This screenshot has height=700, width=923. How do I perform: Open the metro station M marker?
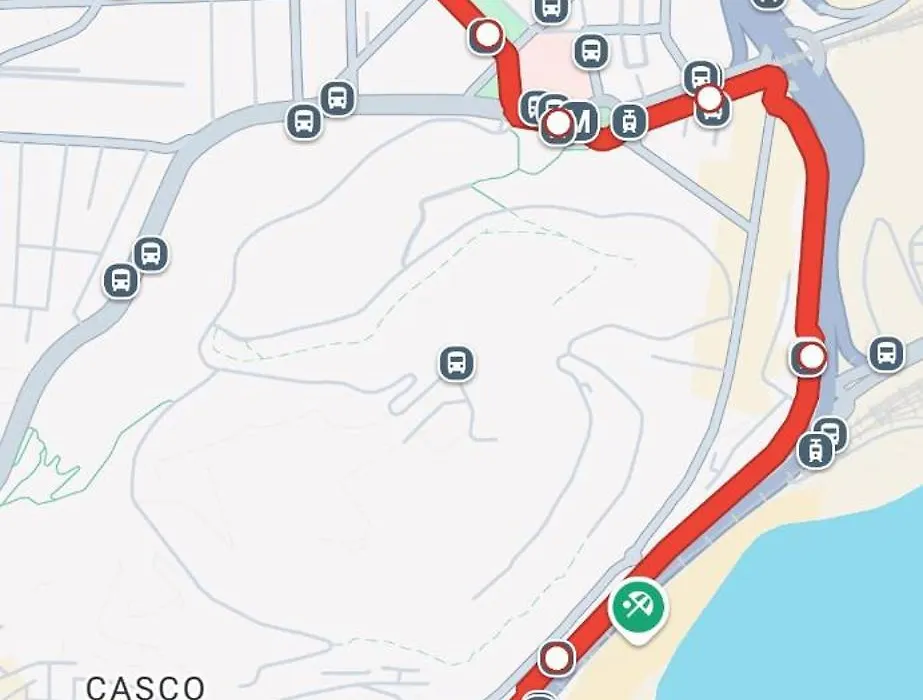[x=582, y=122]
